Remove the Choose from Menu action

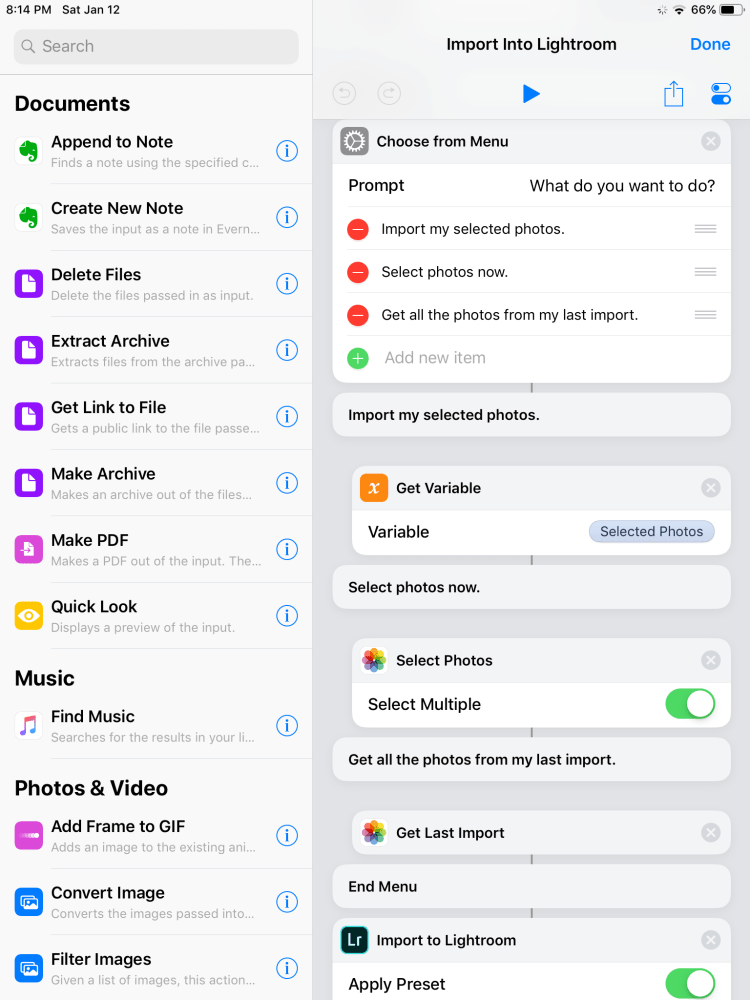tap(711, 142)
